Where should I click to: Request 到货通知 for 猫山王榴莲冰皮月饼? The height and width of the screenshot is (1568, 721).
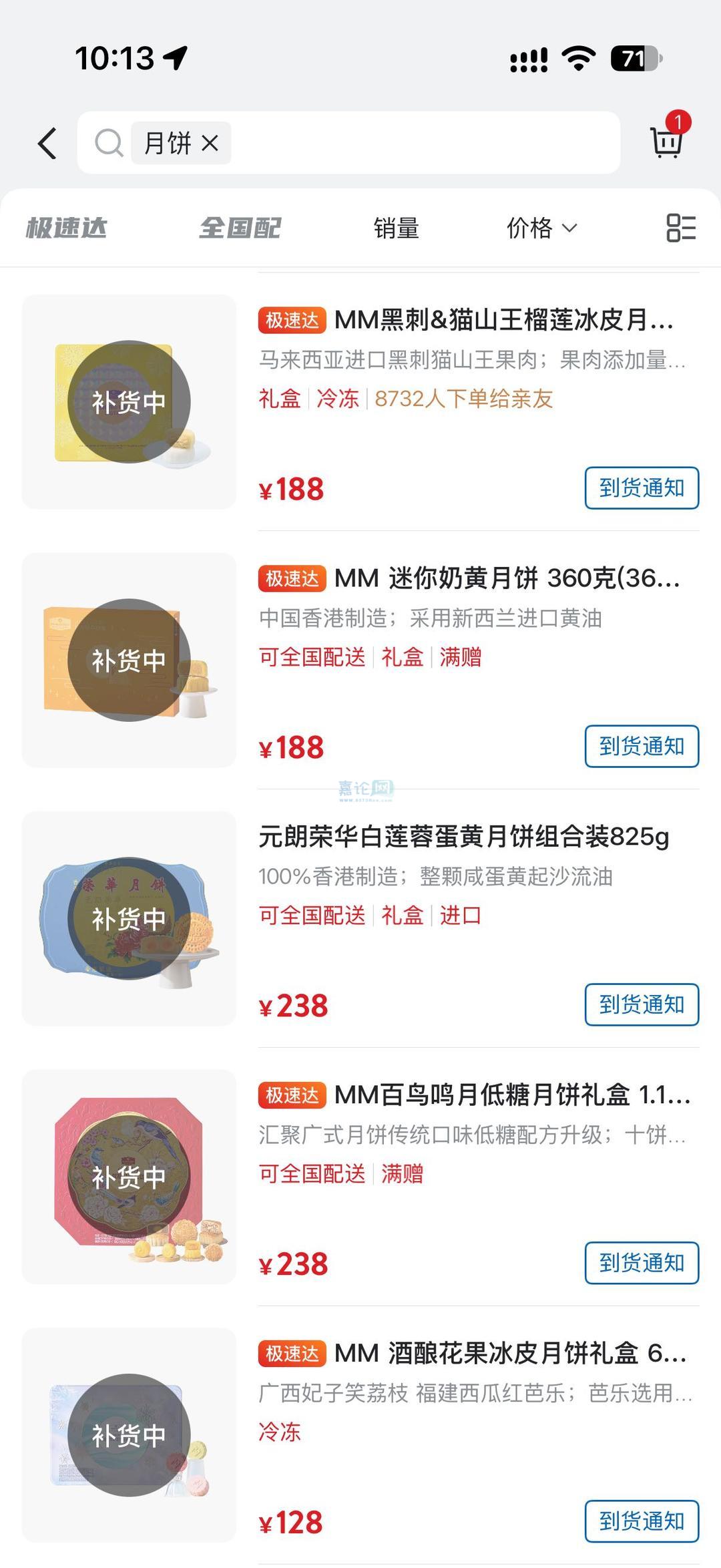[642, 487]
